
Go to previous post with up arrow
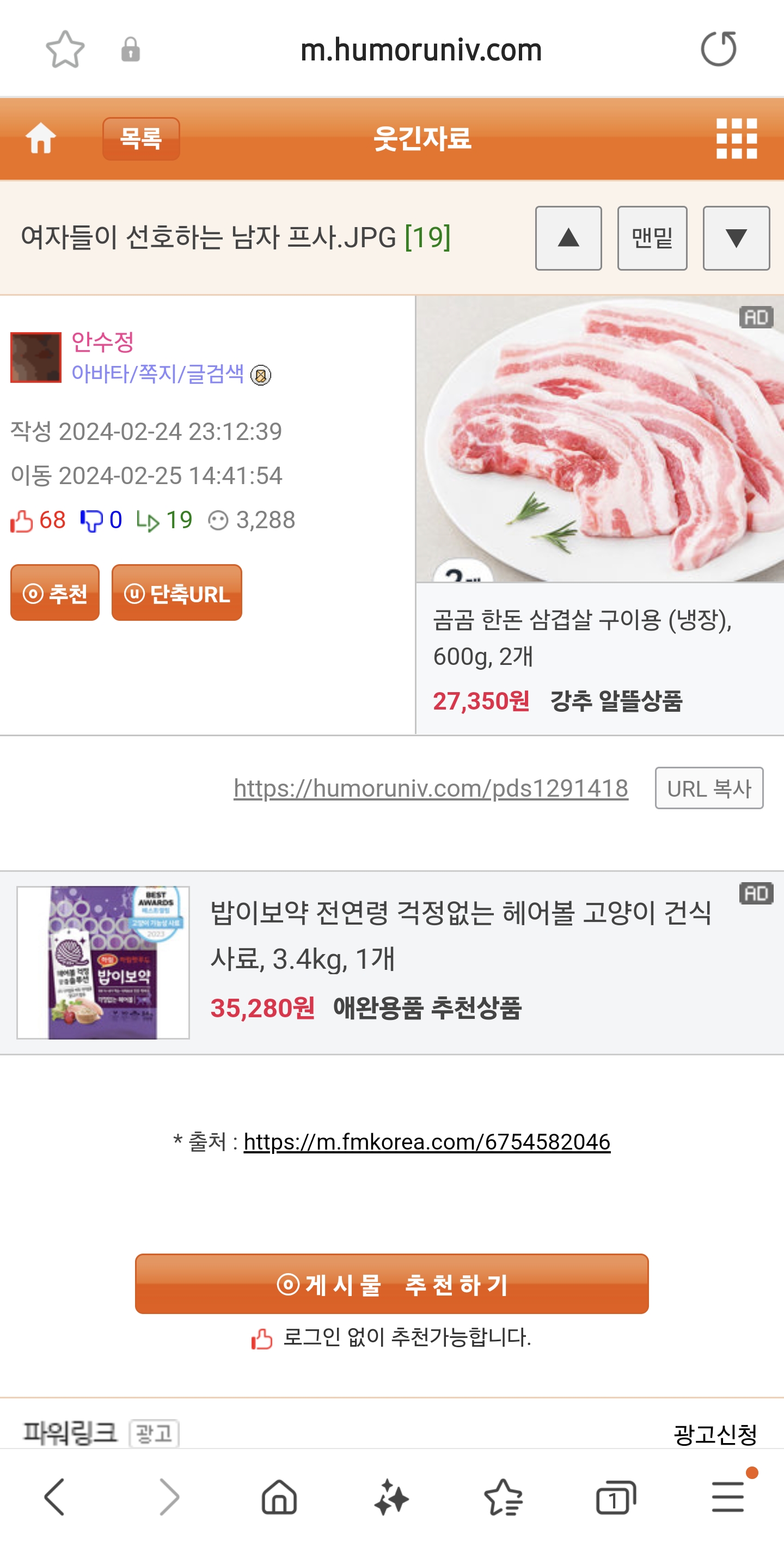click(x=568, y=239)
